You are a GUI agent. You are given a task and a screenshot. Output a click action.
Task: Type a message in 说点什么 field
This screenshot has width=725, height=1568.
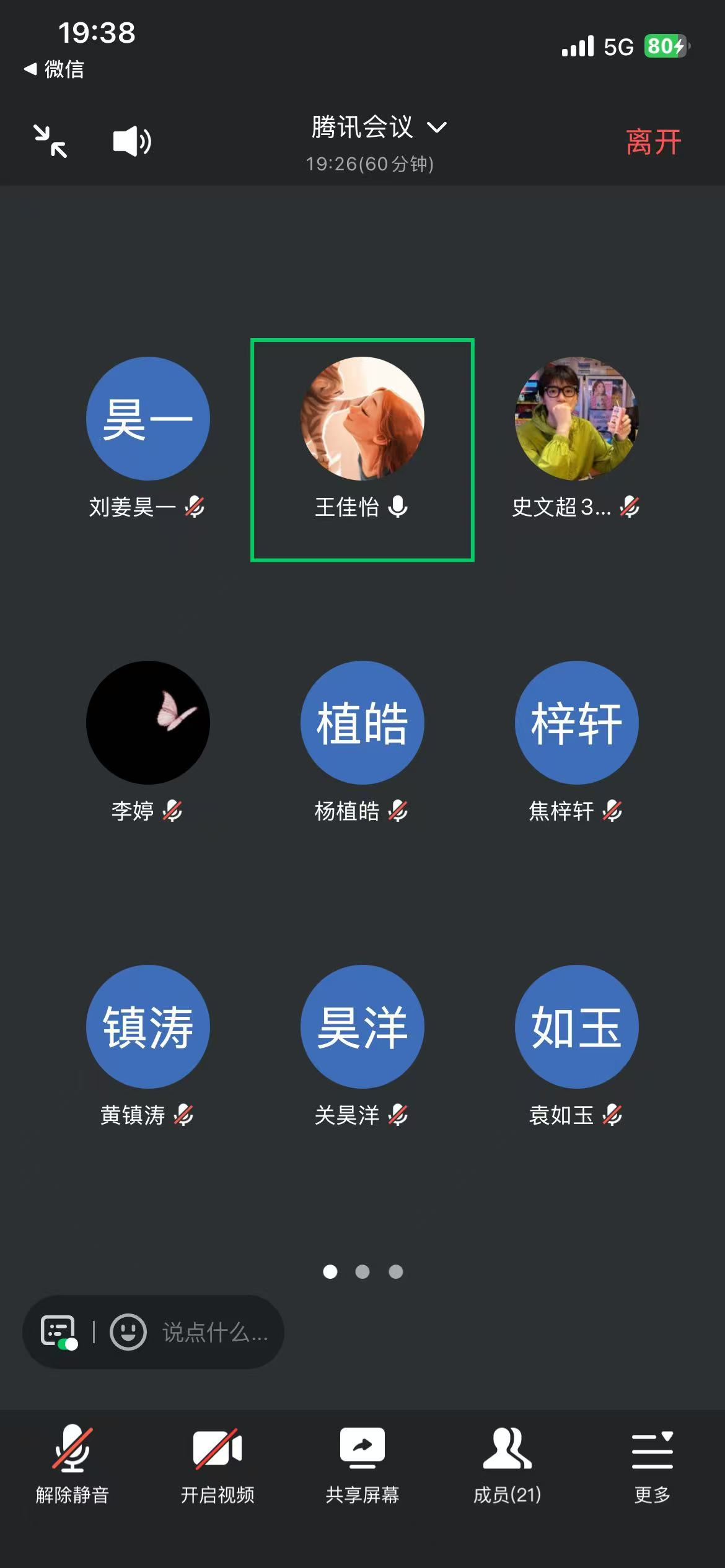pos(214,1332)
